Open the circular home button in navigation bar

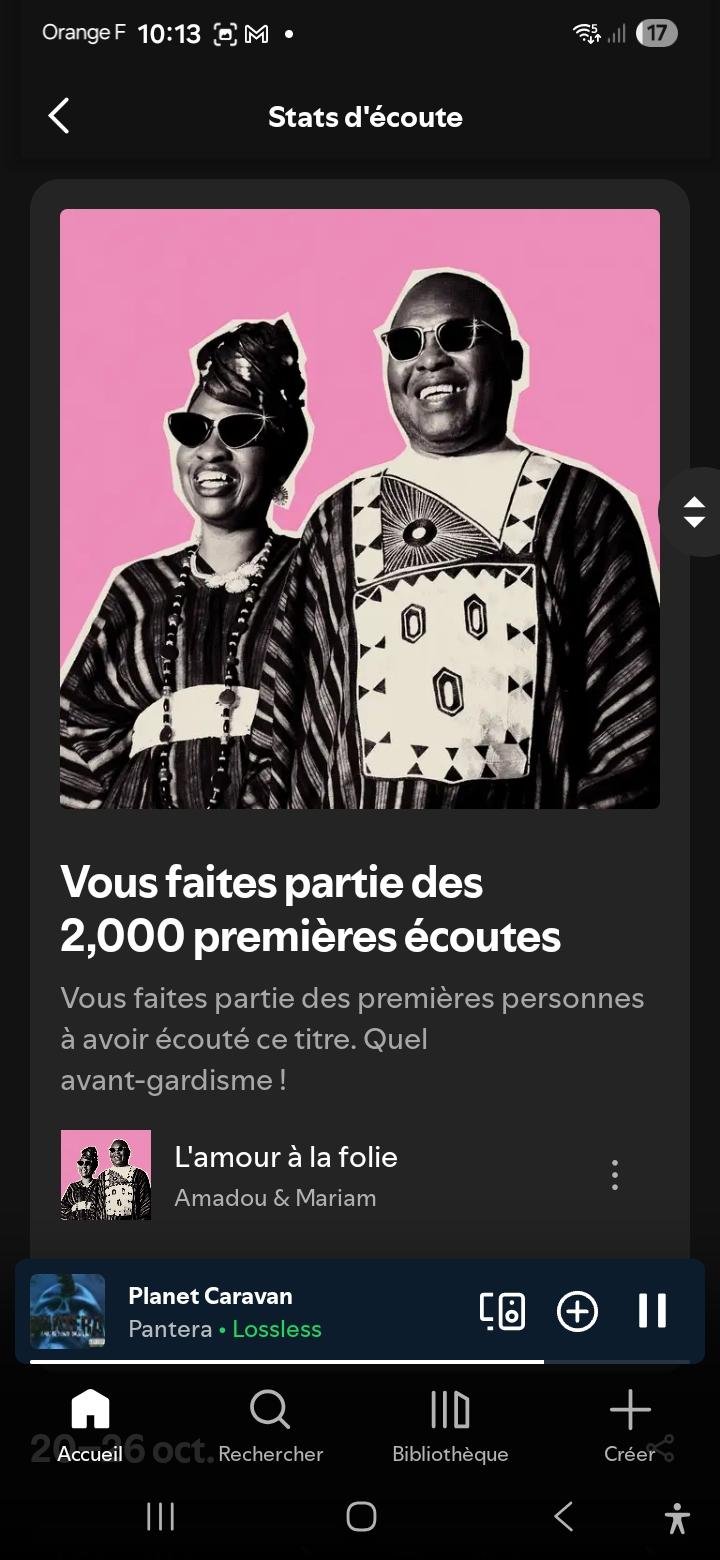[360, 1517]
